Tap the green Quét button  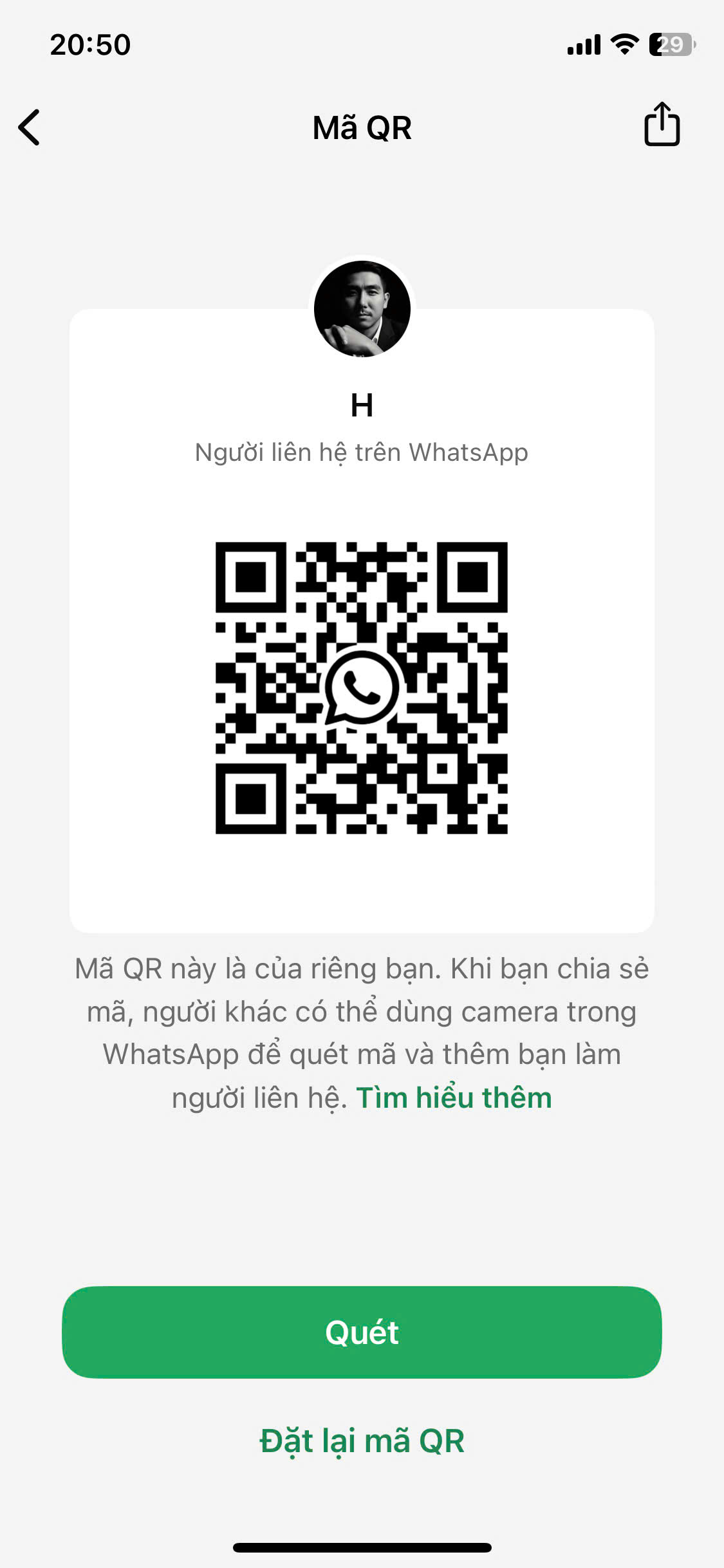point(362,1332)
